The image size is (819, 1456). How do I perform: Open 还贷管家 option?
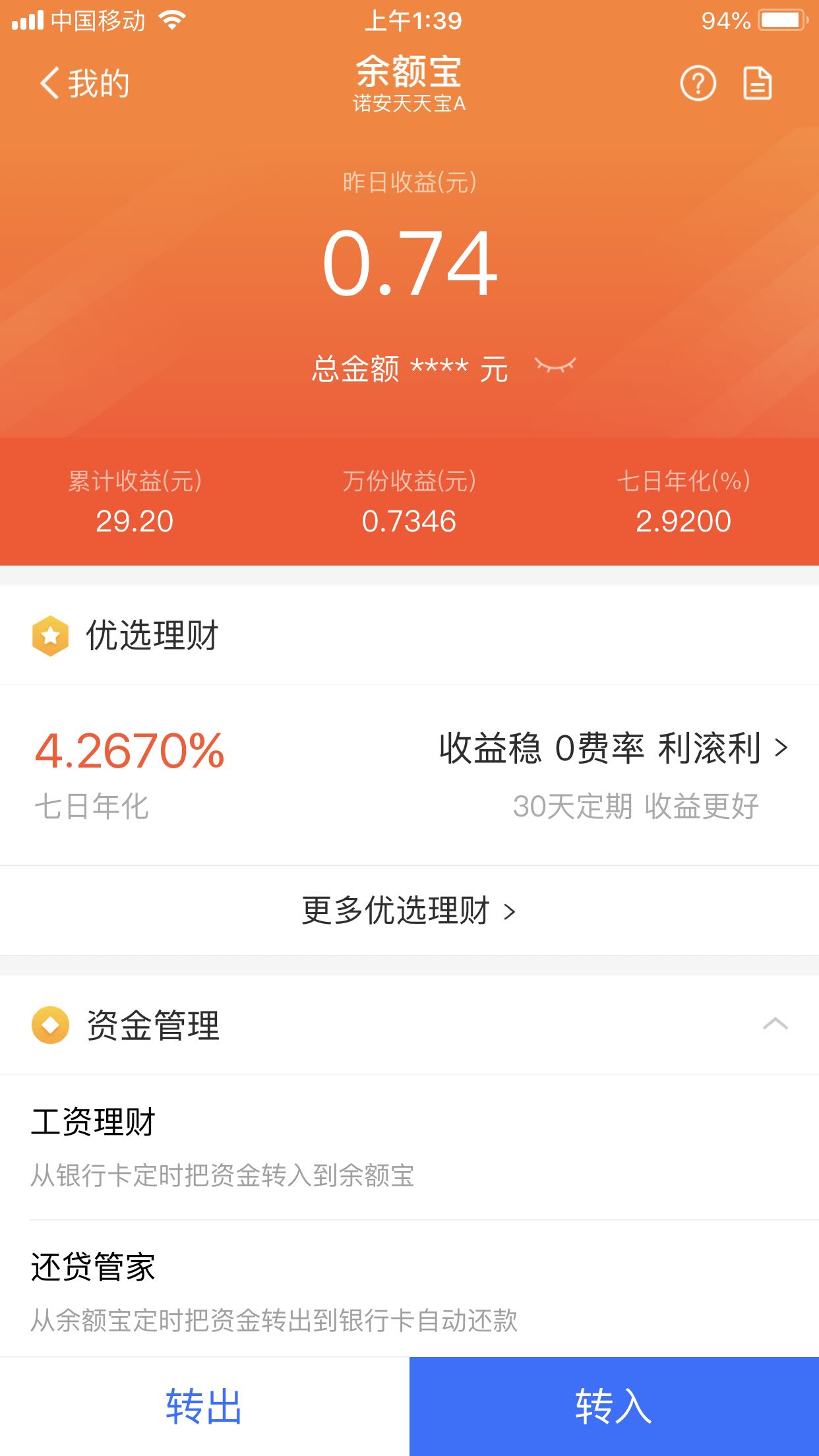(409, 1291)
